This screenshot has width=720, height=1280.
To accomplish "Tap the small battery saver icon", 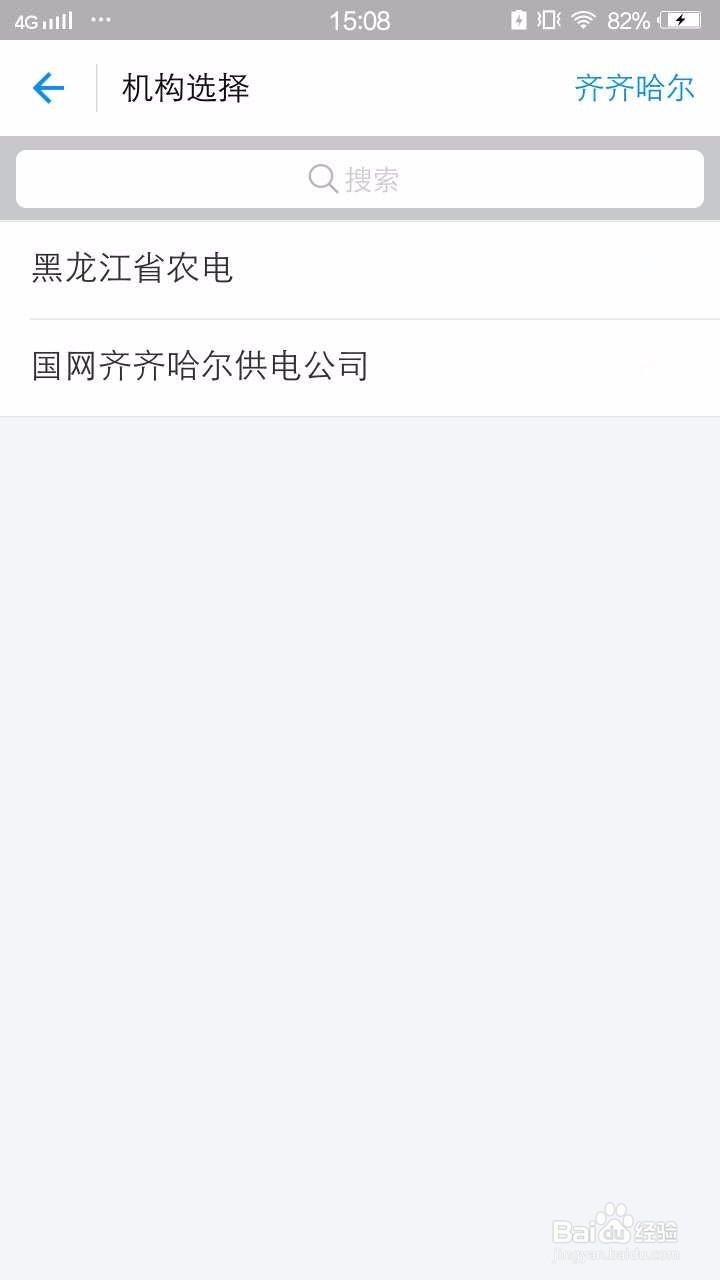I will click(519, 19).
